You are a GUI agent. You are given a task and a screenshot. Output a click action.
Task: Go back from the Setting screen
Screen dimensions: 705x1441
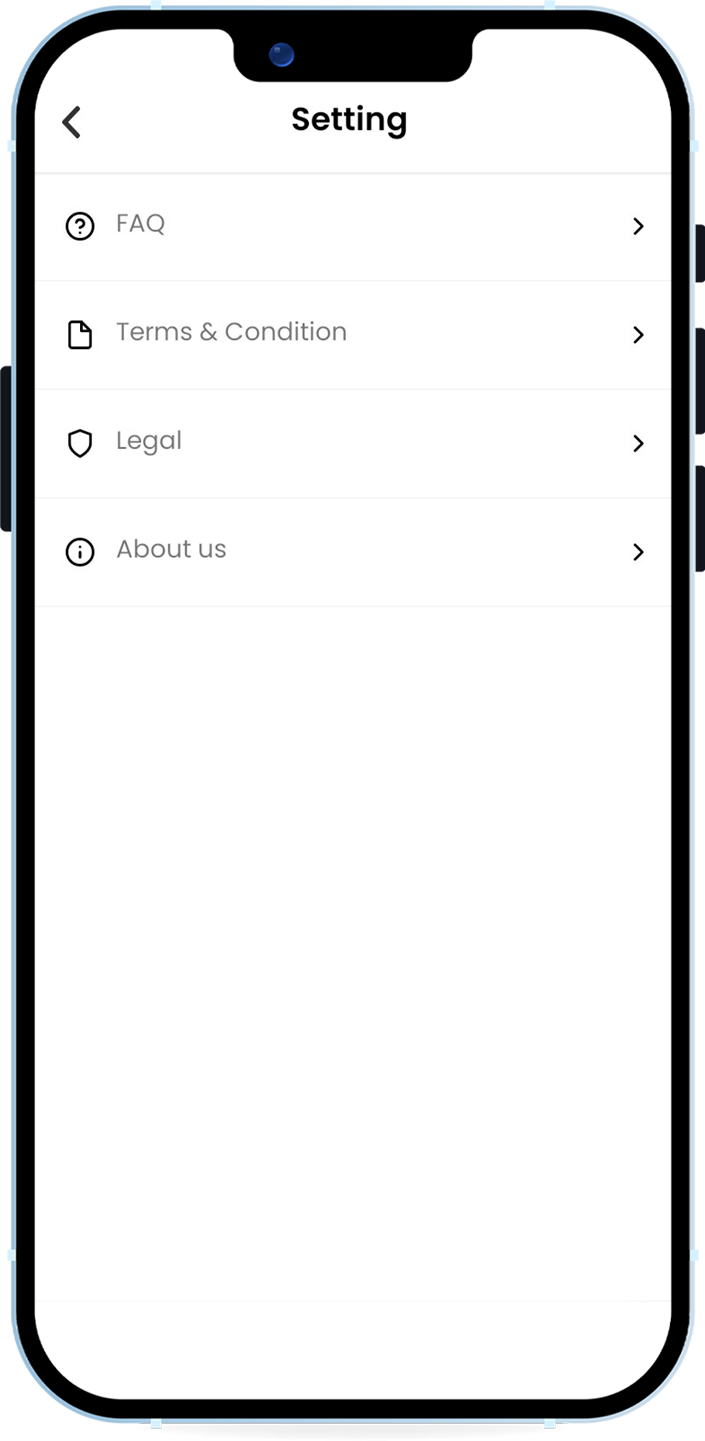(x=71, y=122)
